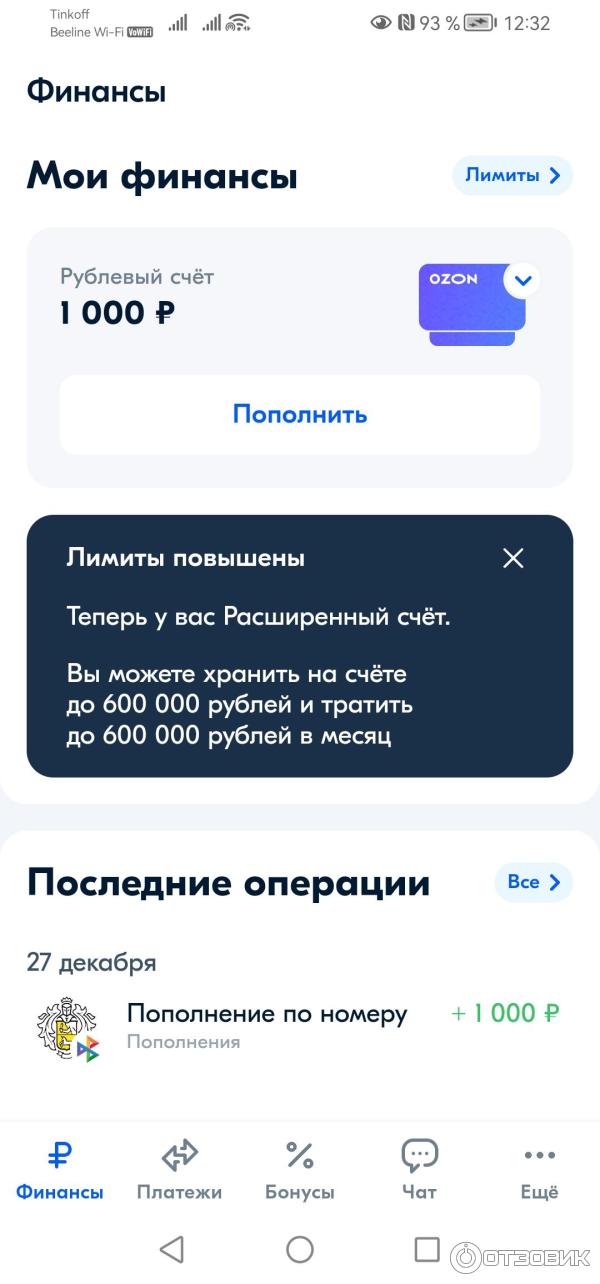Select the Финансы tab
This screenshot has height=1284, width=600.
tap(60, 1170)
